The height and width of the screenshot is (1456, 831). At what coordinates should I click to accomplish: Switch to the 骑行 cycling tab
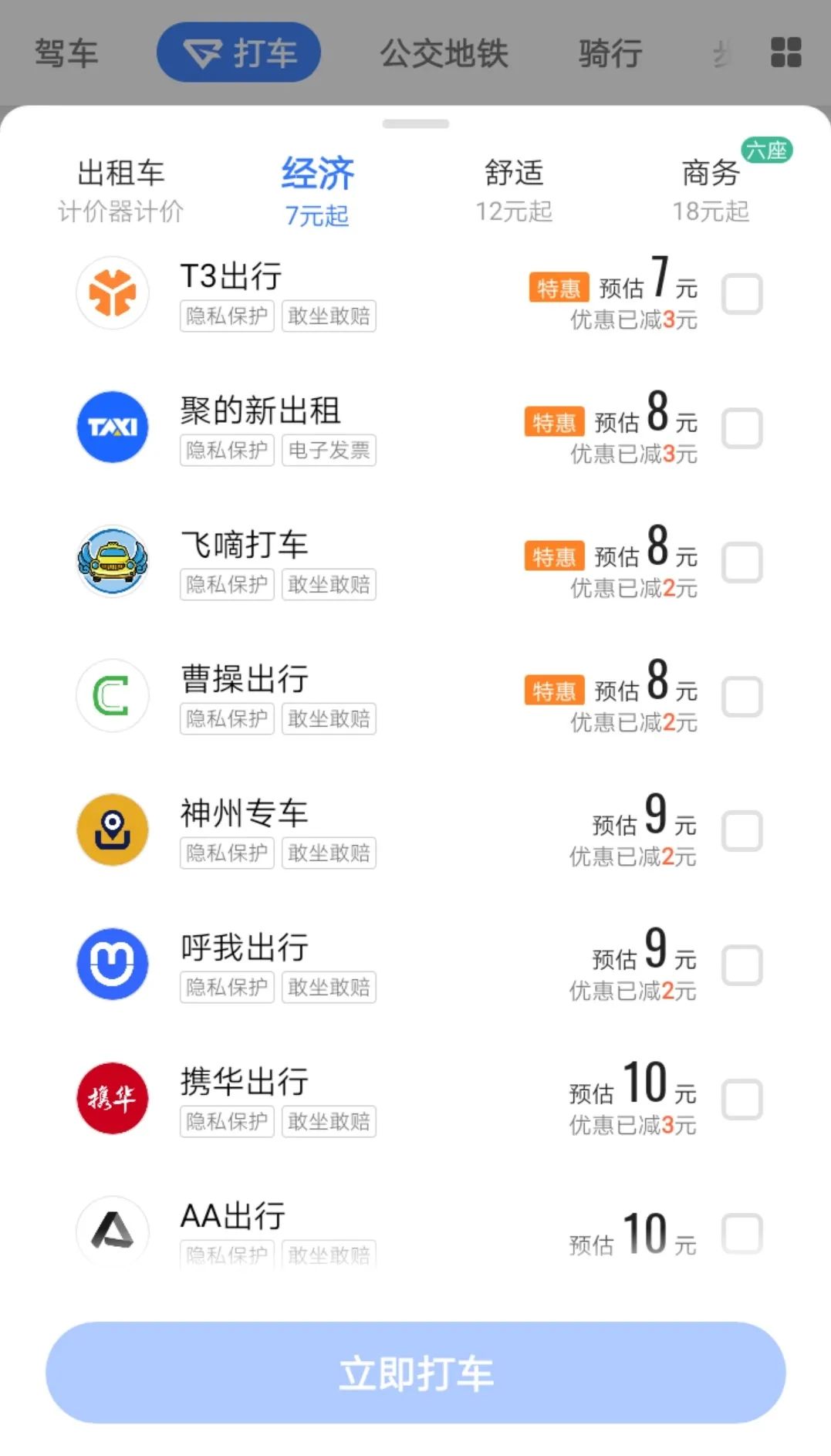pos(610,53)
